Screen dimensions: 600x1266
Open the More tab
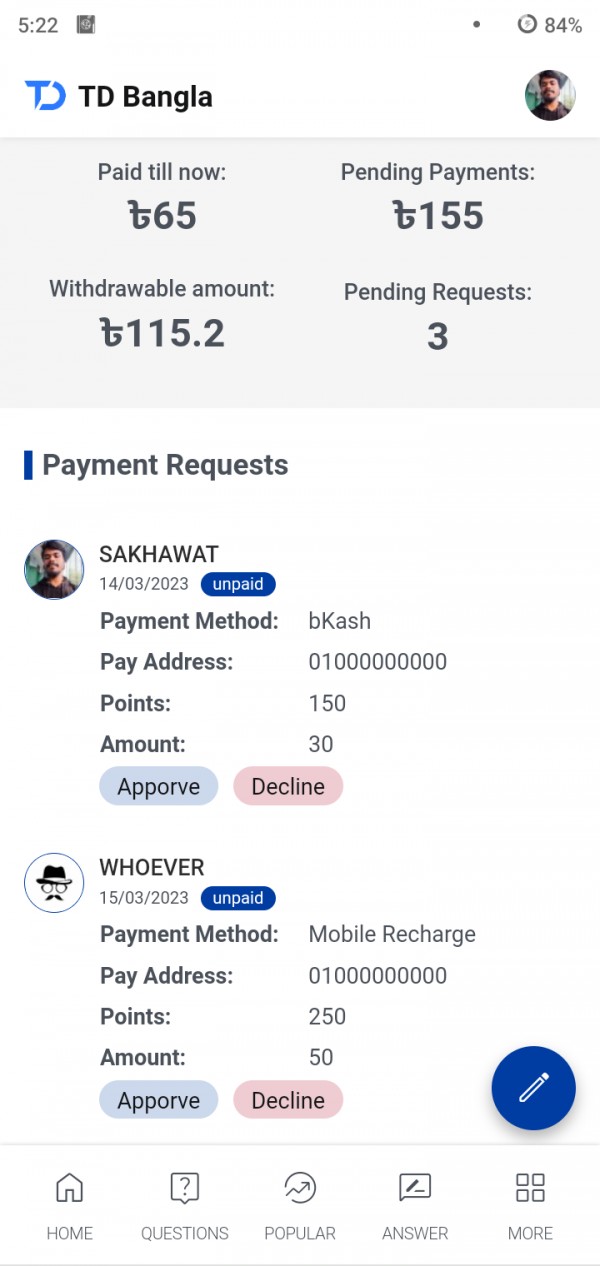pyautogui.click(x=530, y=1205)
